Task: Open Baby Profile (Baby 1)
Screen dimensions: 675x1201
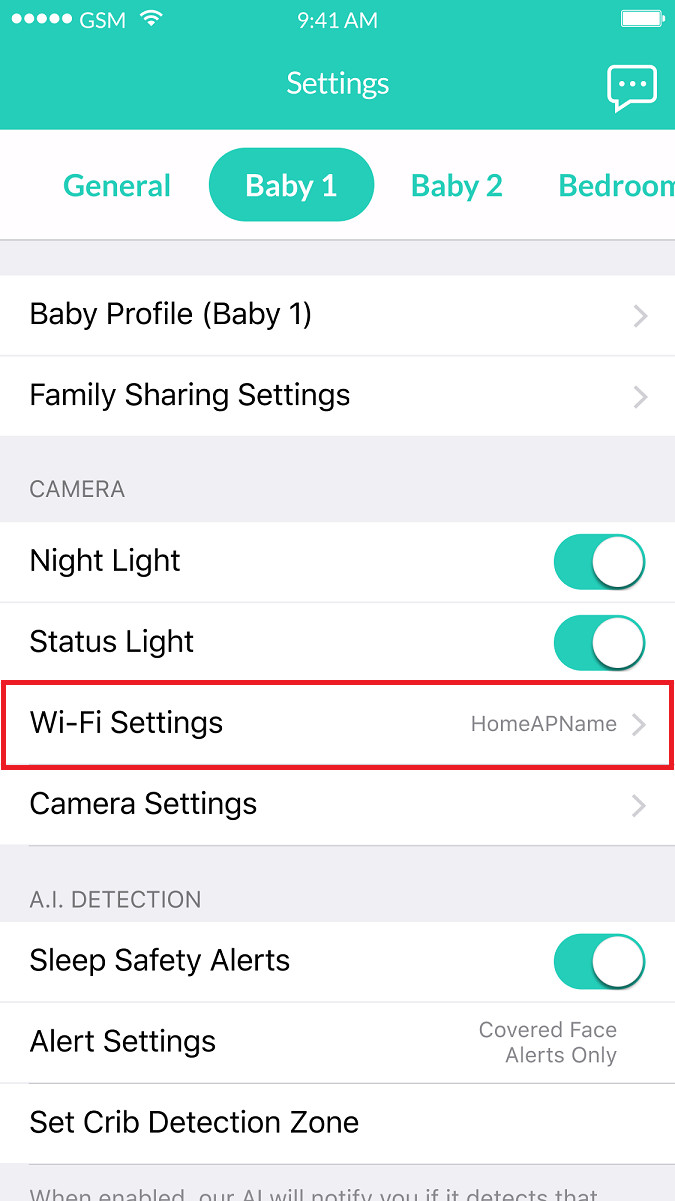Action: 337,315
